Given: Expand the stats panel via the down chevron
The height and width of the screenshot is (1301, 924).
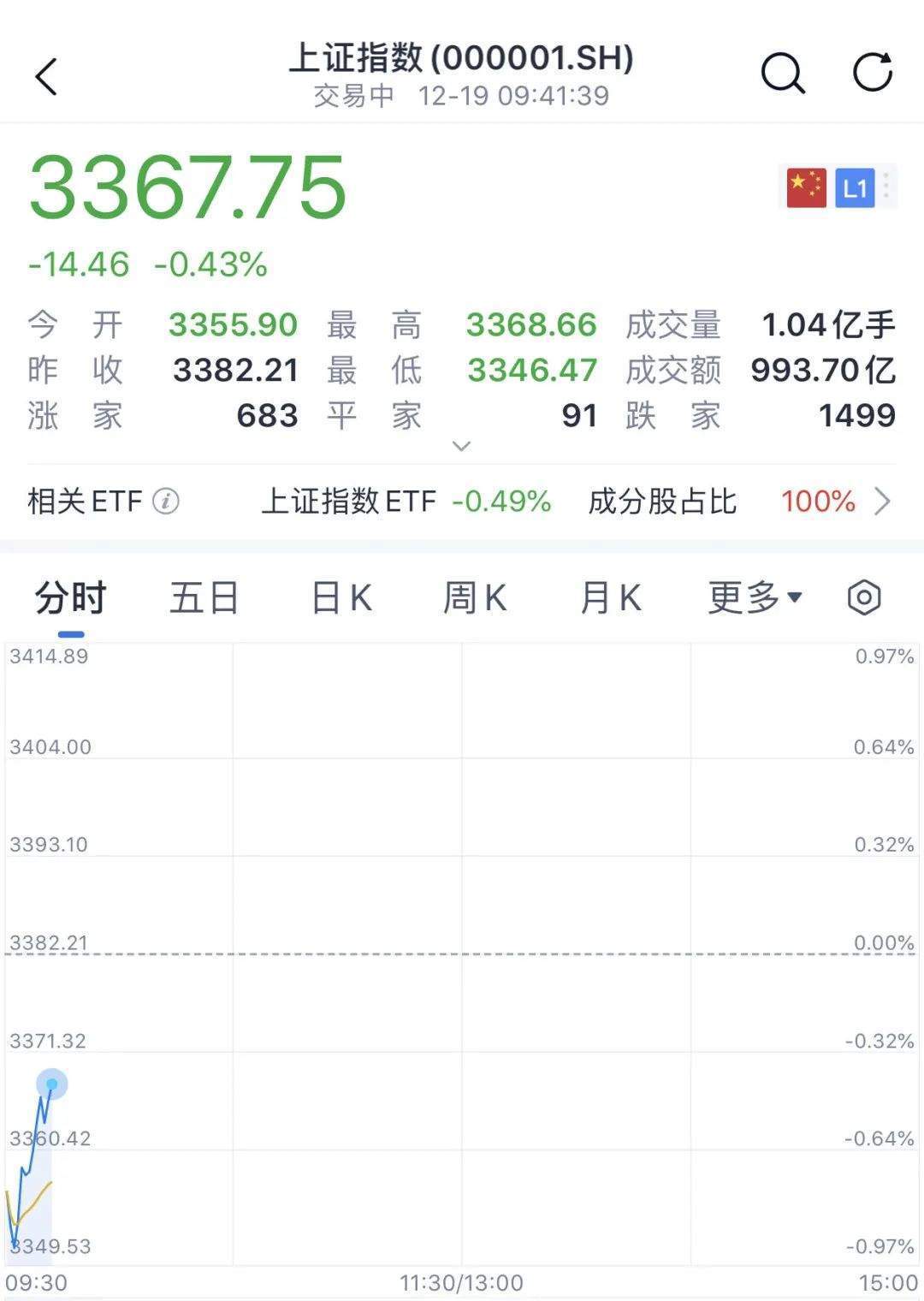Looking at the screenshot, I should 459,446.
